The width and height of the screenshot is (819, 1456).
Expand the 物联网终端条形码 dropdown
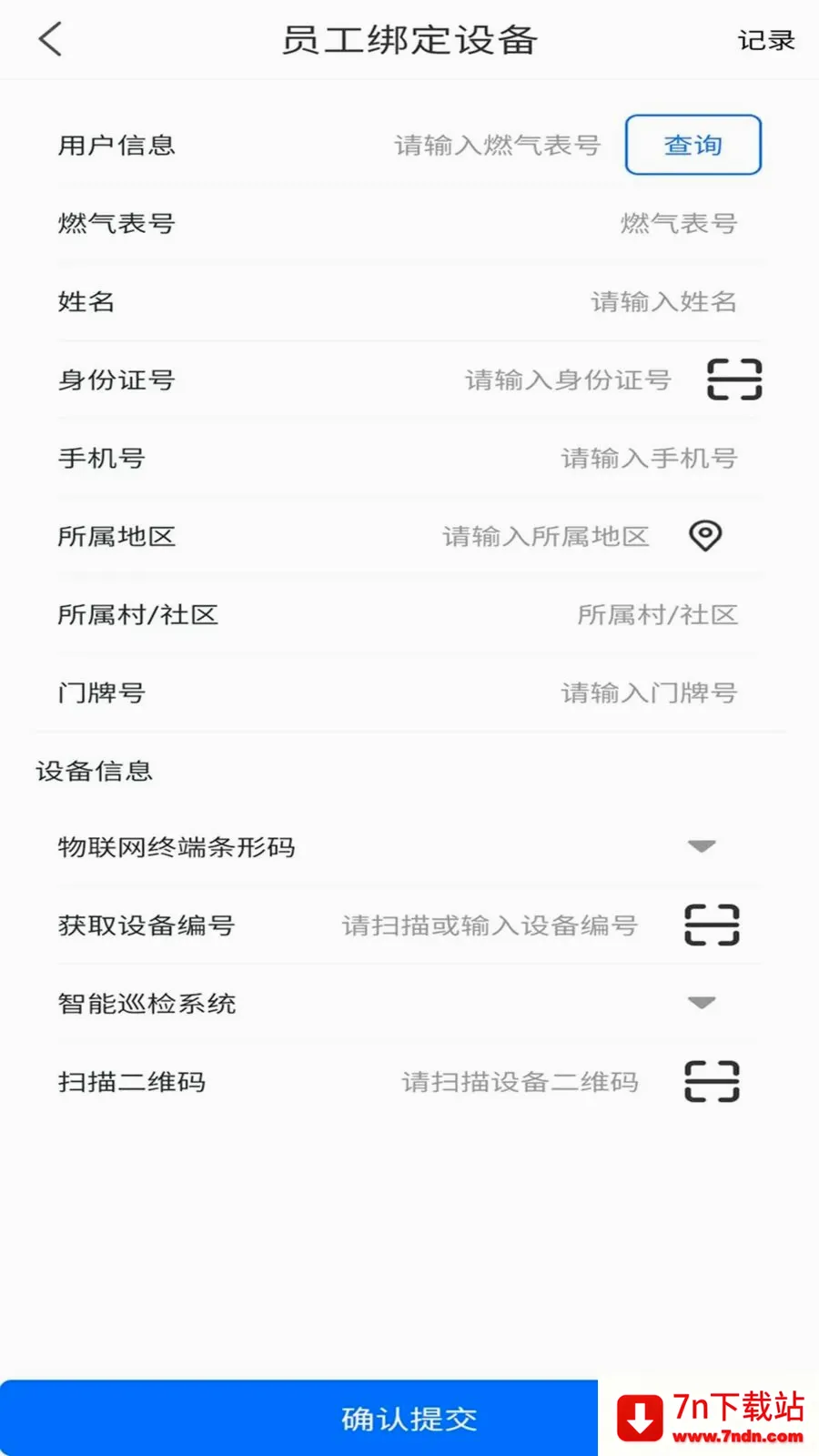click(702, 847)
